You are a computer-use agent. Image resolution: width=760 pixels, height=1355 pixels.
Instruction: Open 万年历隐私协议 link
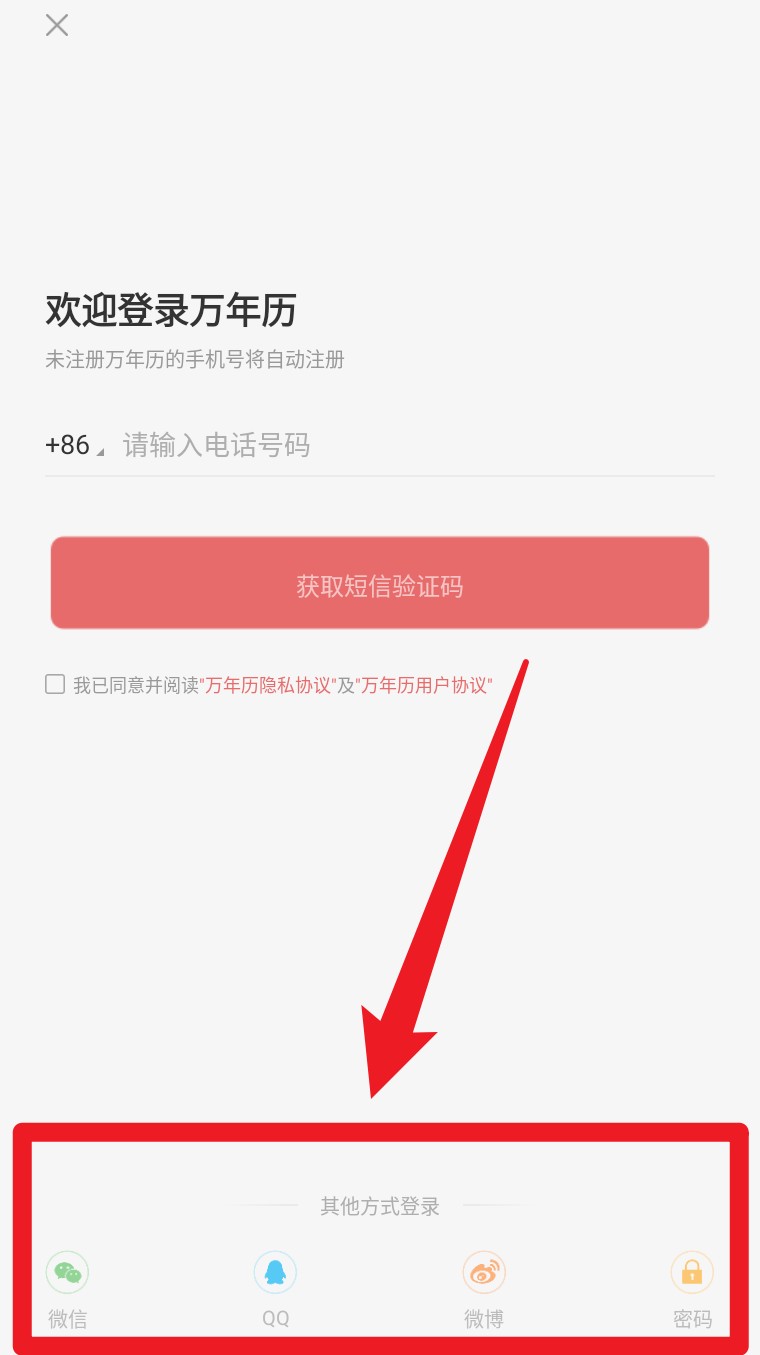tap(267, 685)
